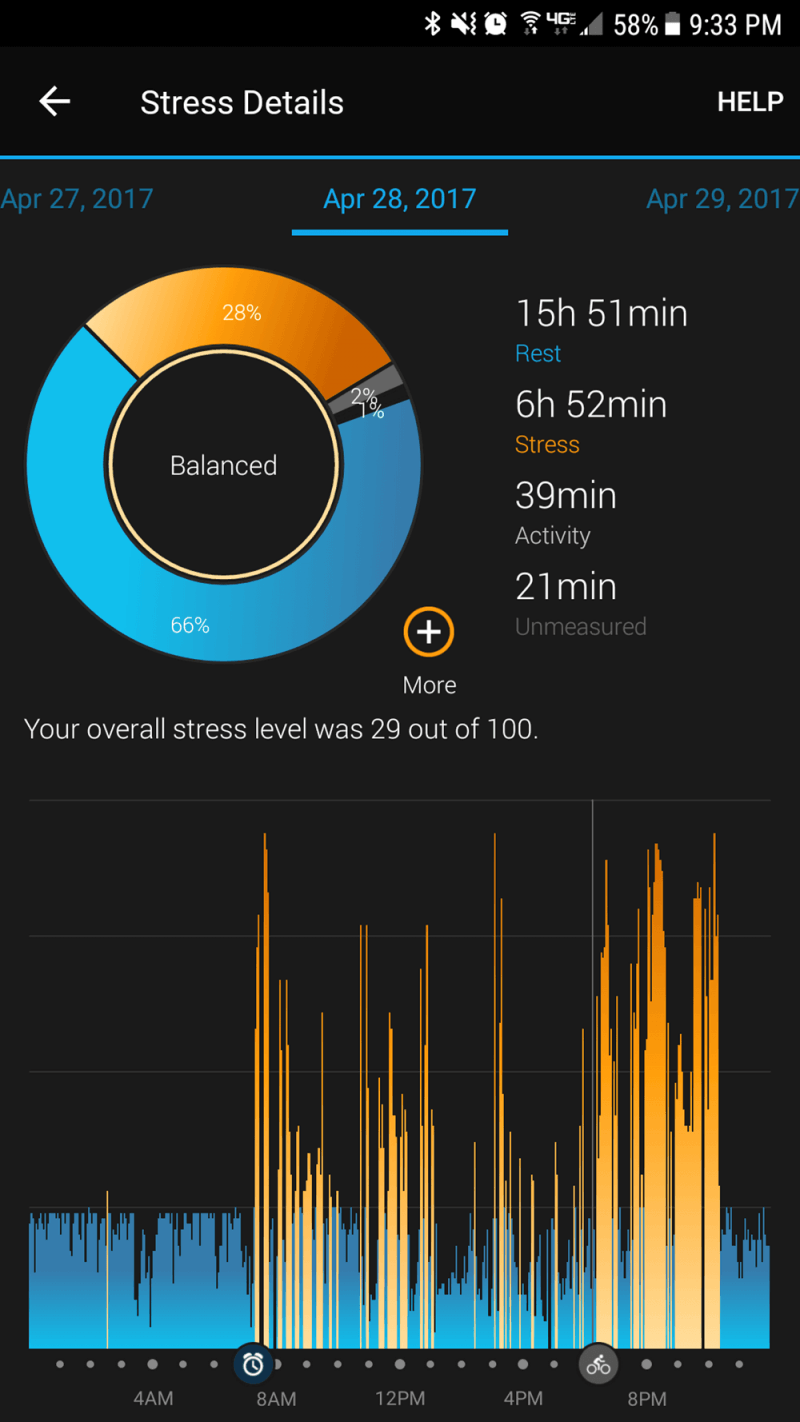Switch to Apr 29, 2017

point(723,198)
